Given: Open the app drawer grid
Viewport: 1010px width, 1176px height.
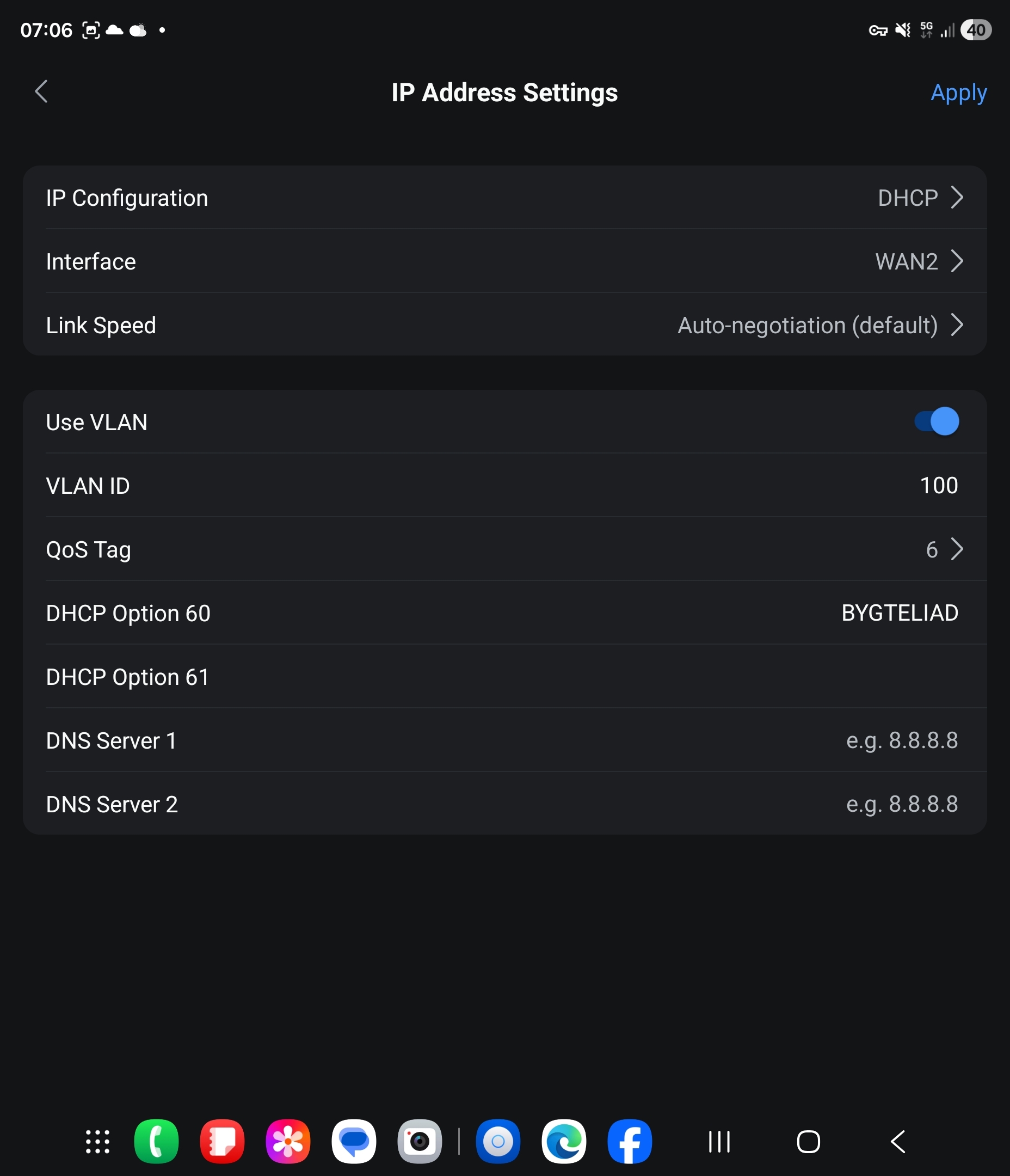Looking at the screenshot, I should click(97, 1141).
